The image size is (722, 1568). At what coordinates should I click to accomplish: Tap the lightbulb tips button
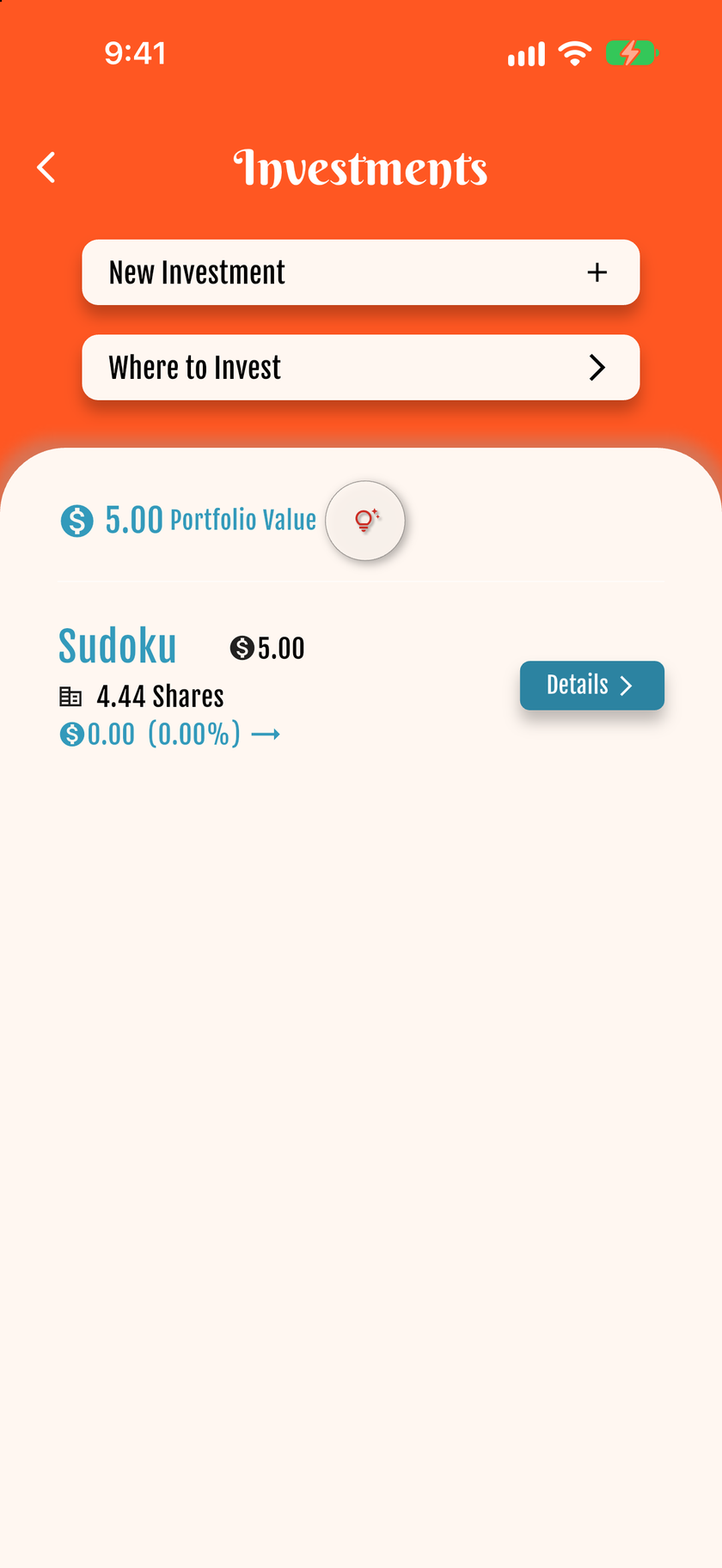point(365,521)
